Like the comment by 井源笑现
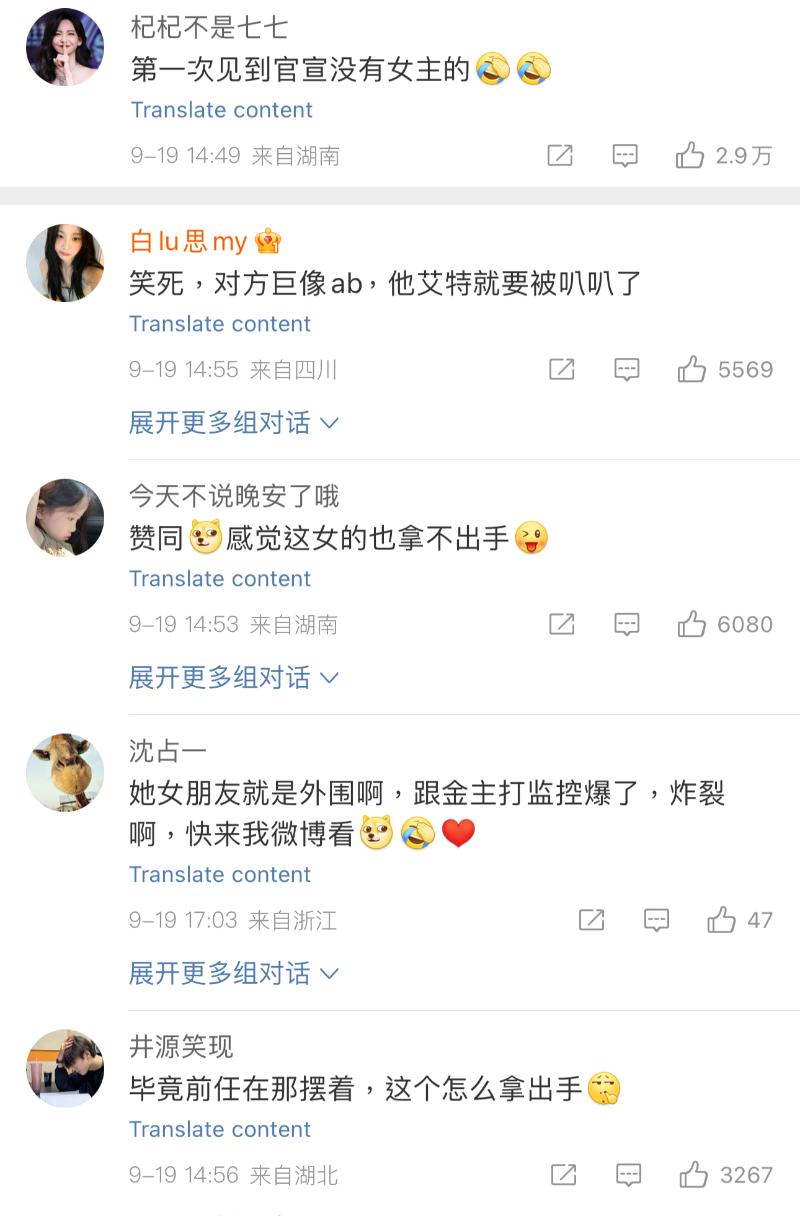This screenshot has height=1216, width=800. click(x=694, y=1174)
